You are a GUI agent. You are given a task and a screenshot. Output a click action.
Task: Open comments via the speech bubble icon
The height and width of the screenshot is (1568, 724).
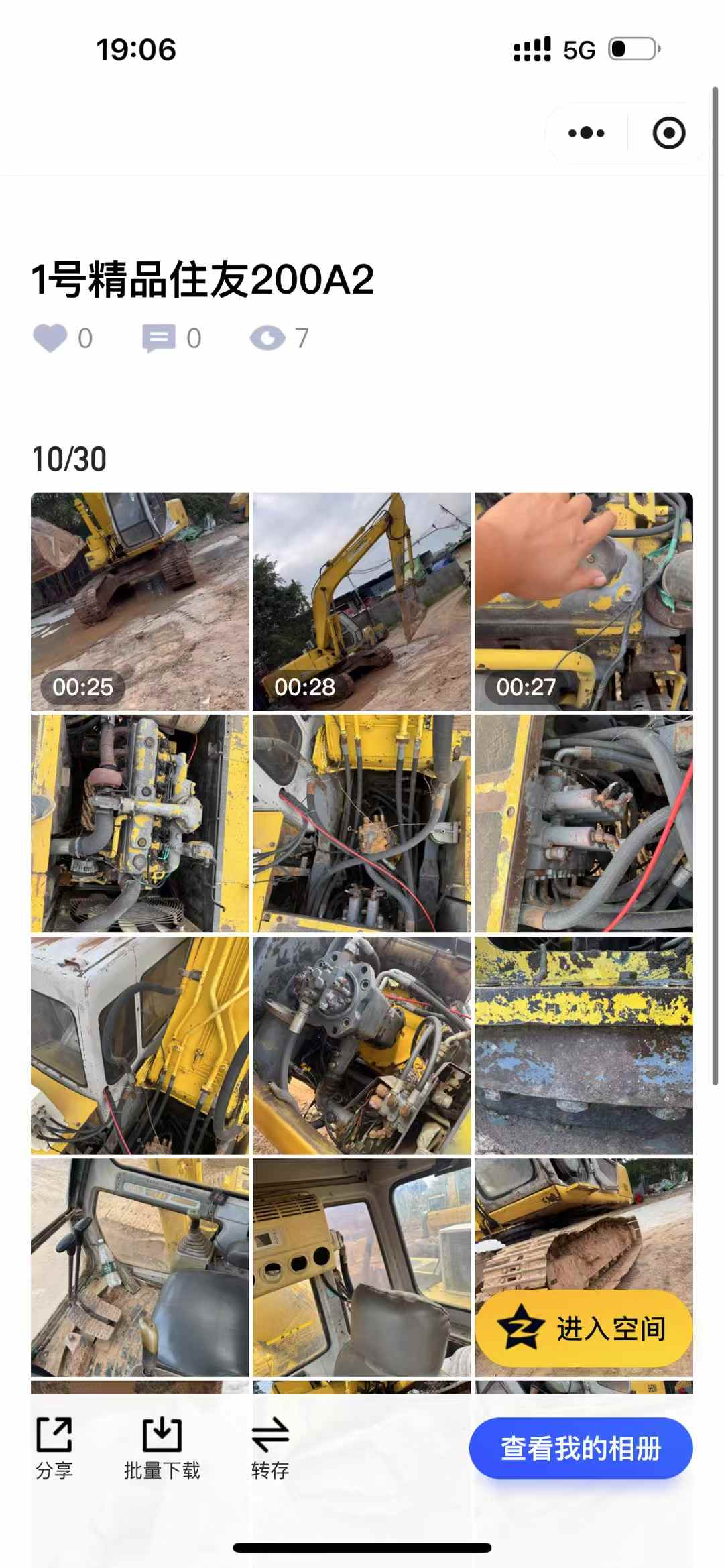(159, 338)
